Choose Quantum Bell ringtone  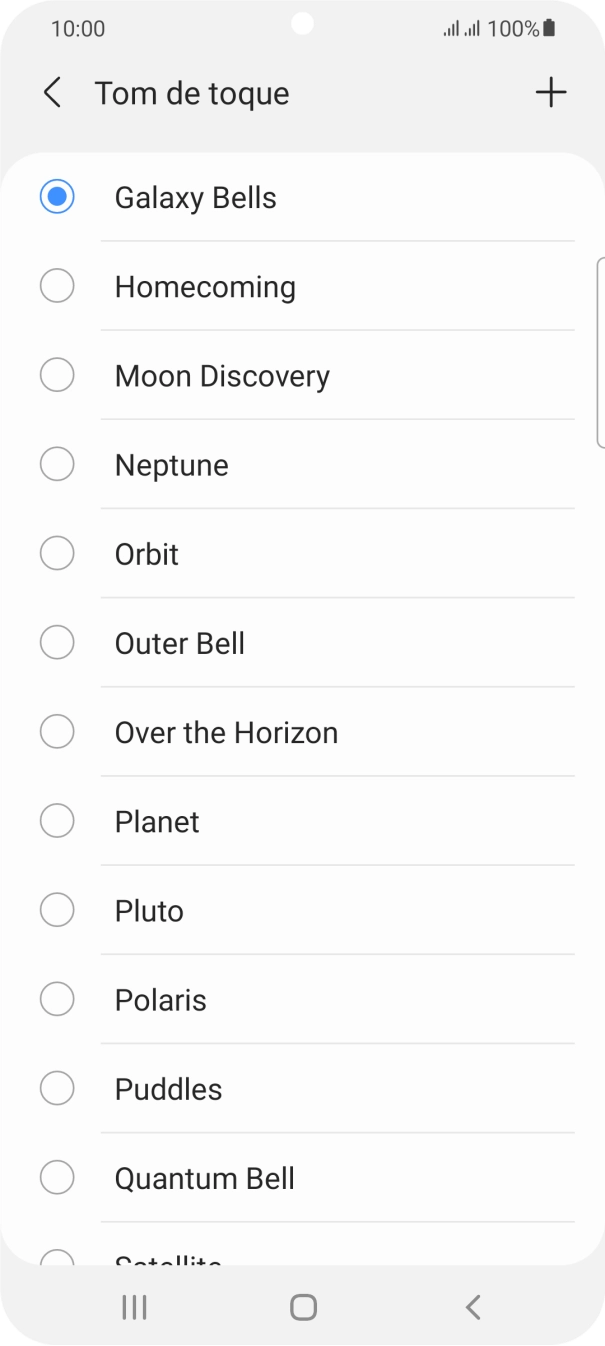pos(302,1178)
